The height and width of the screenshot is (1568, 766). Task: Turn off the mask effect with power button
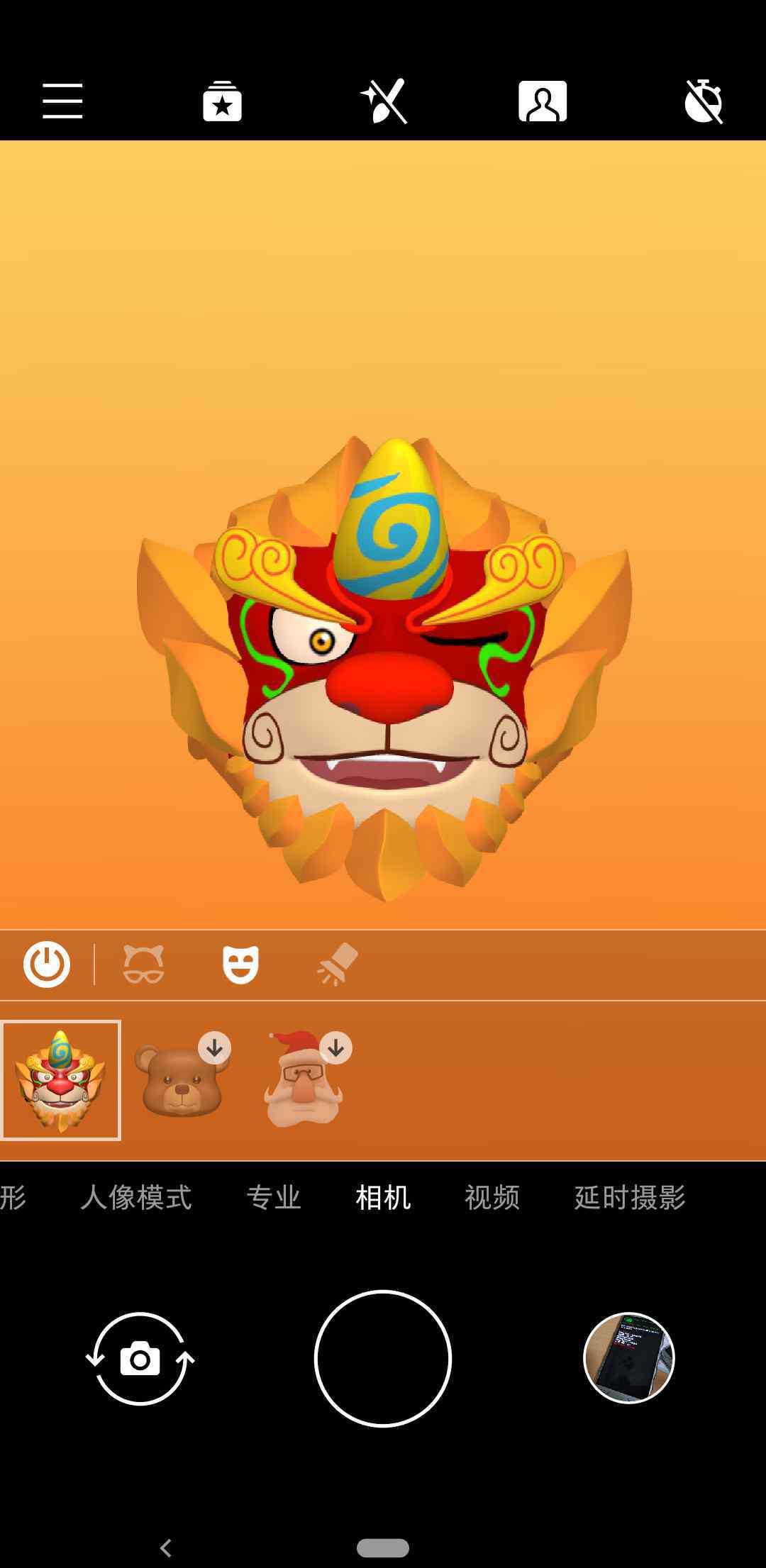coord(47,964)
